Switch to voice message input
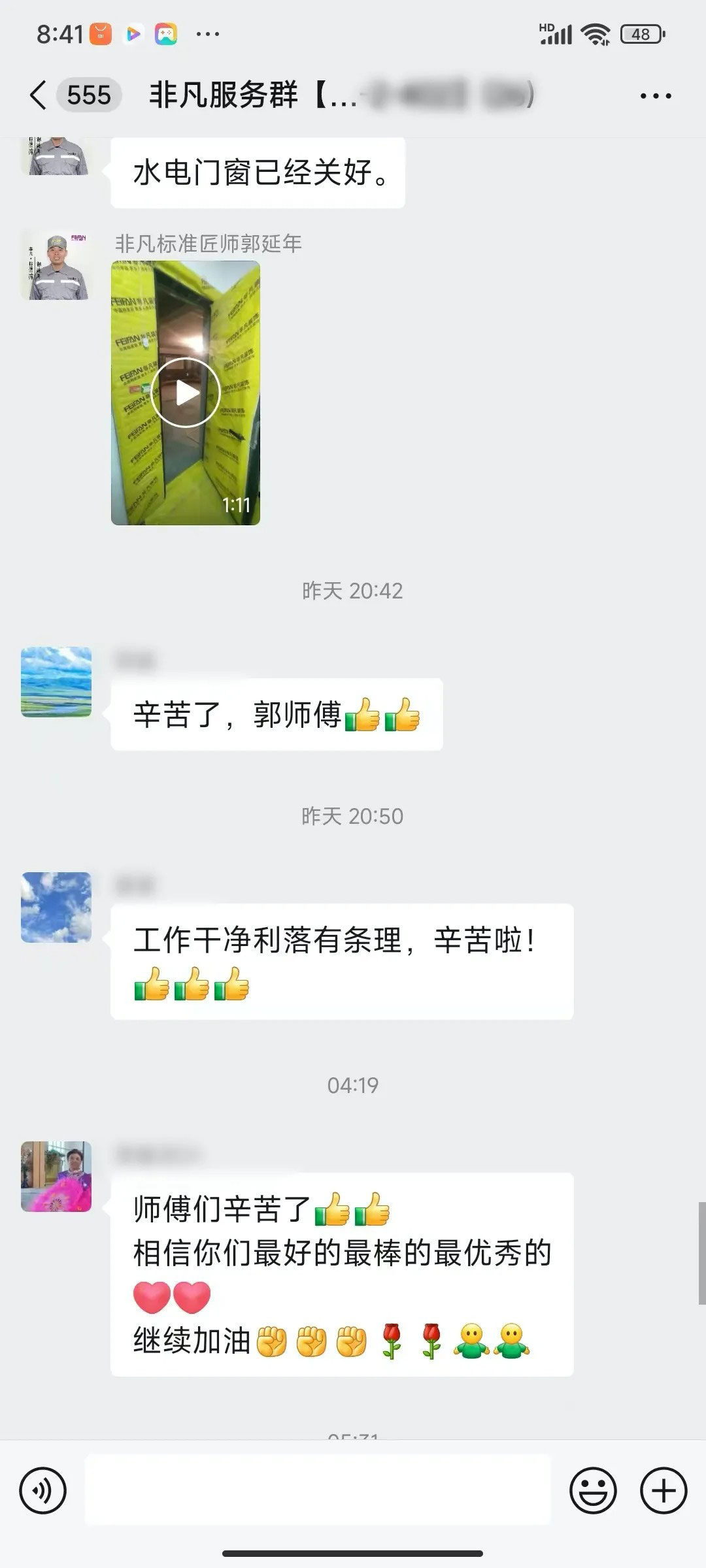706x1568 pixels. click(x=43, y=1491)
